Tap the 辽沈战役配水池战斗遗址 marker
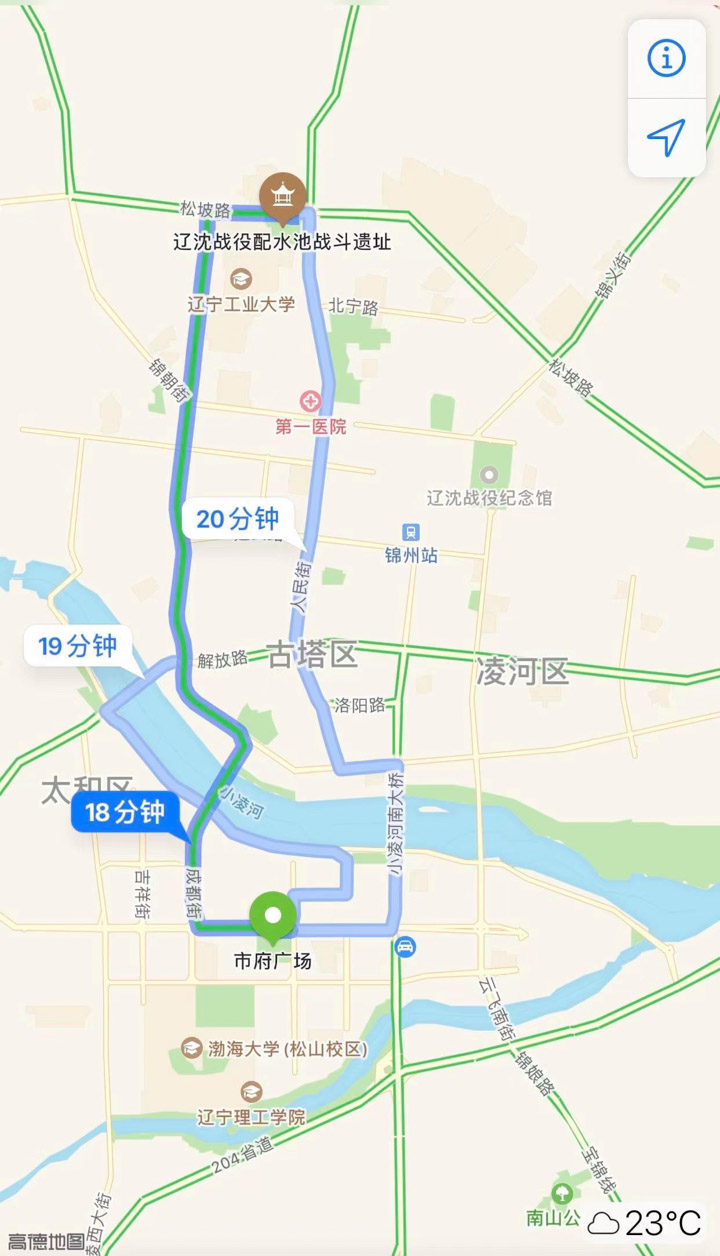The width and height of the screenshot is (720, 1256). tap(281, 195)
